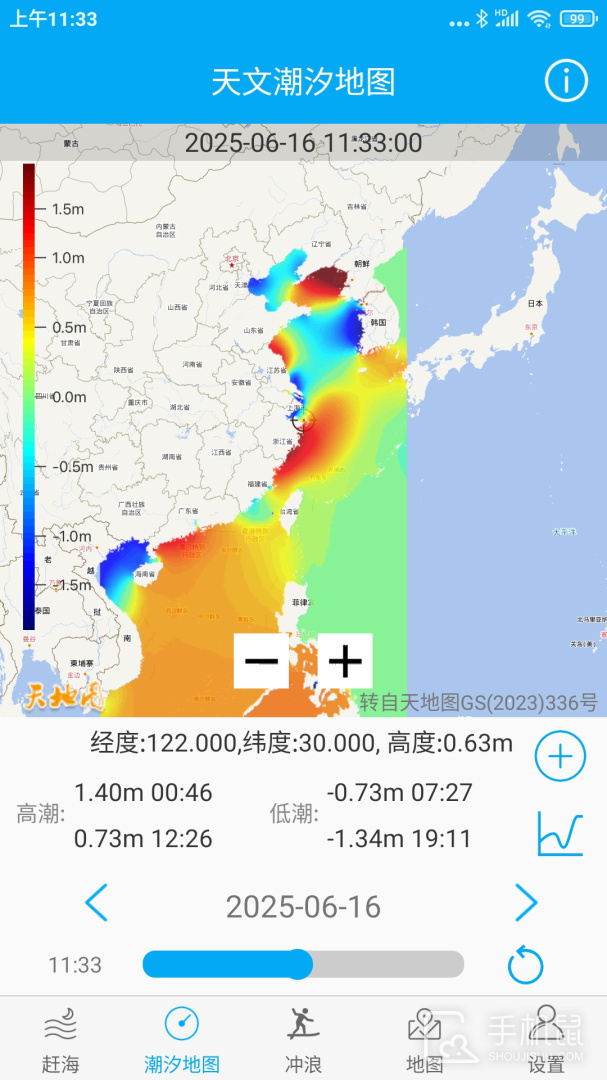
Task: Switch to the 地图 tab
Action: (424, 1039)
